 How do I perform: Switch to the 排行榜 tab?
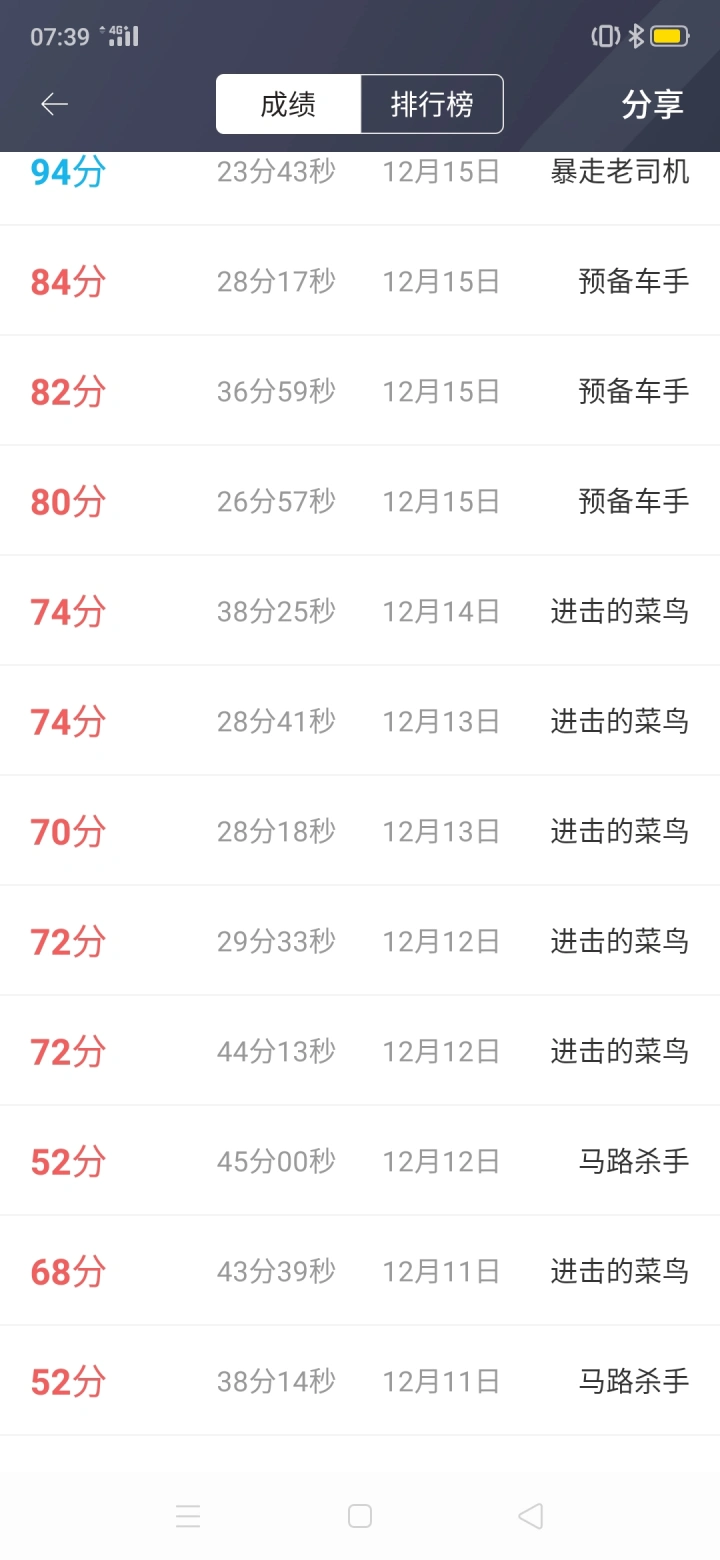pyautogui.click(x=432, y=104)
